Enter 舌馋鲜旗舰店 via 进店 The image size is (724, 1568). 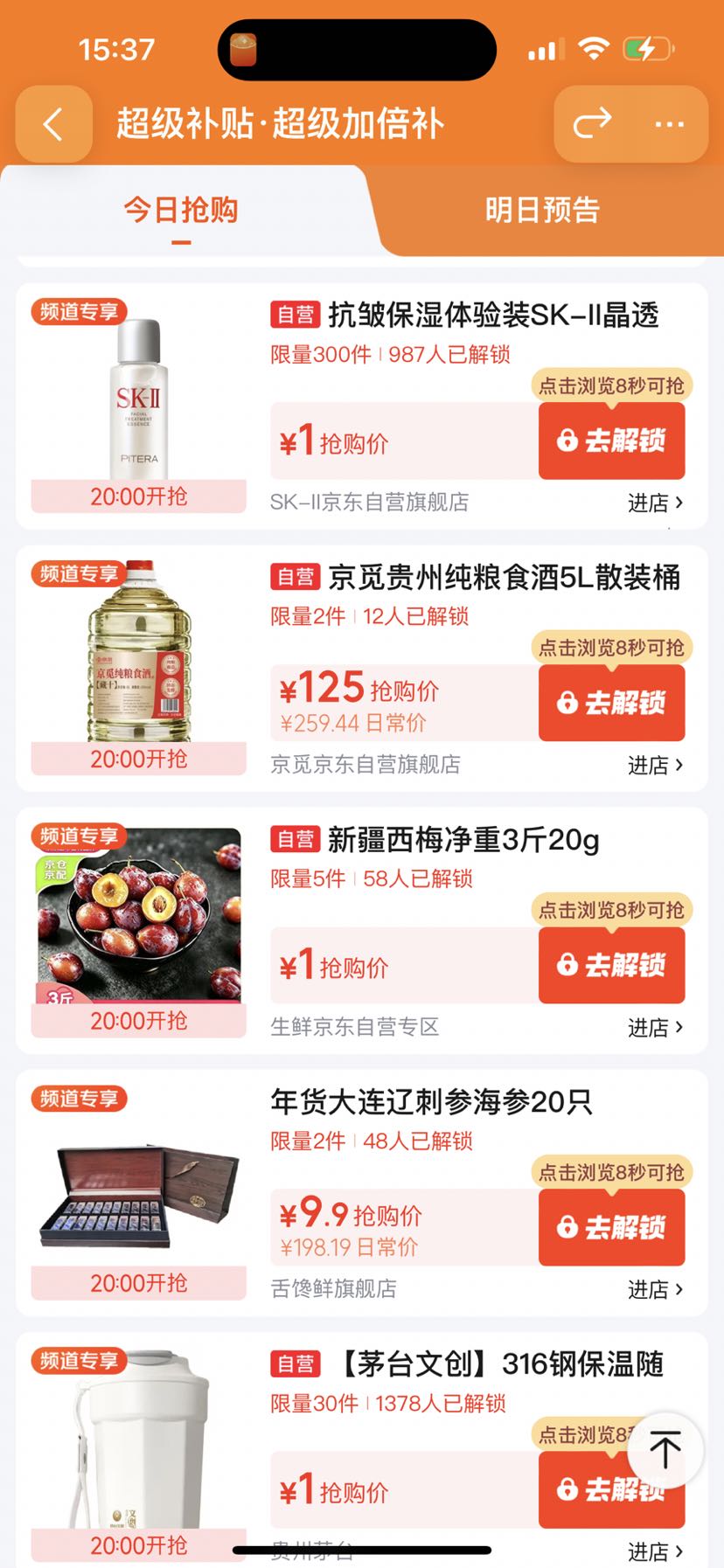tap(655, 1289)
